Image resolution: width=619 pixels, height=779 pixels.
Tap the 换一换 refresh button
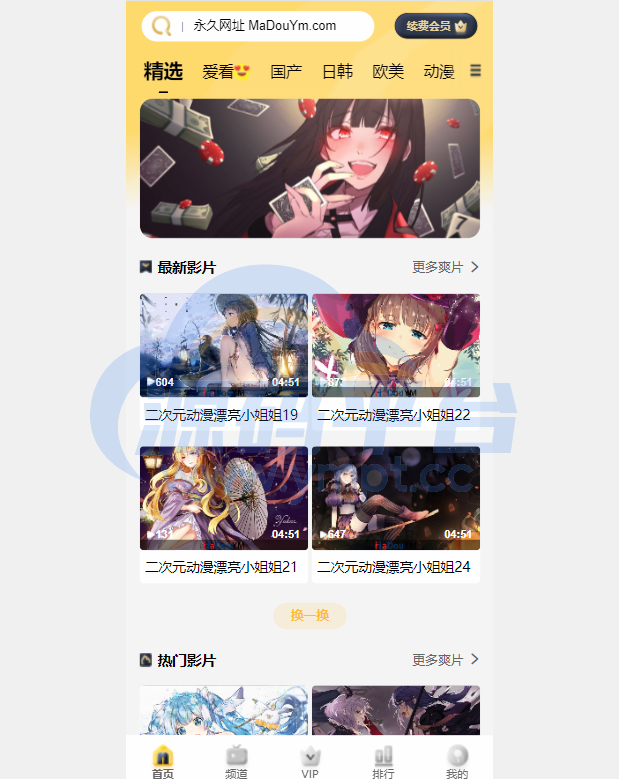pos(310,615)
